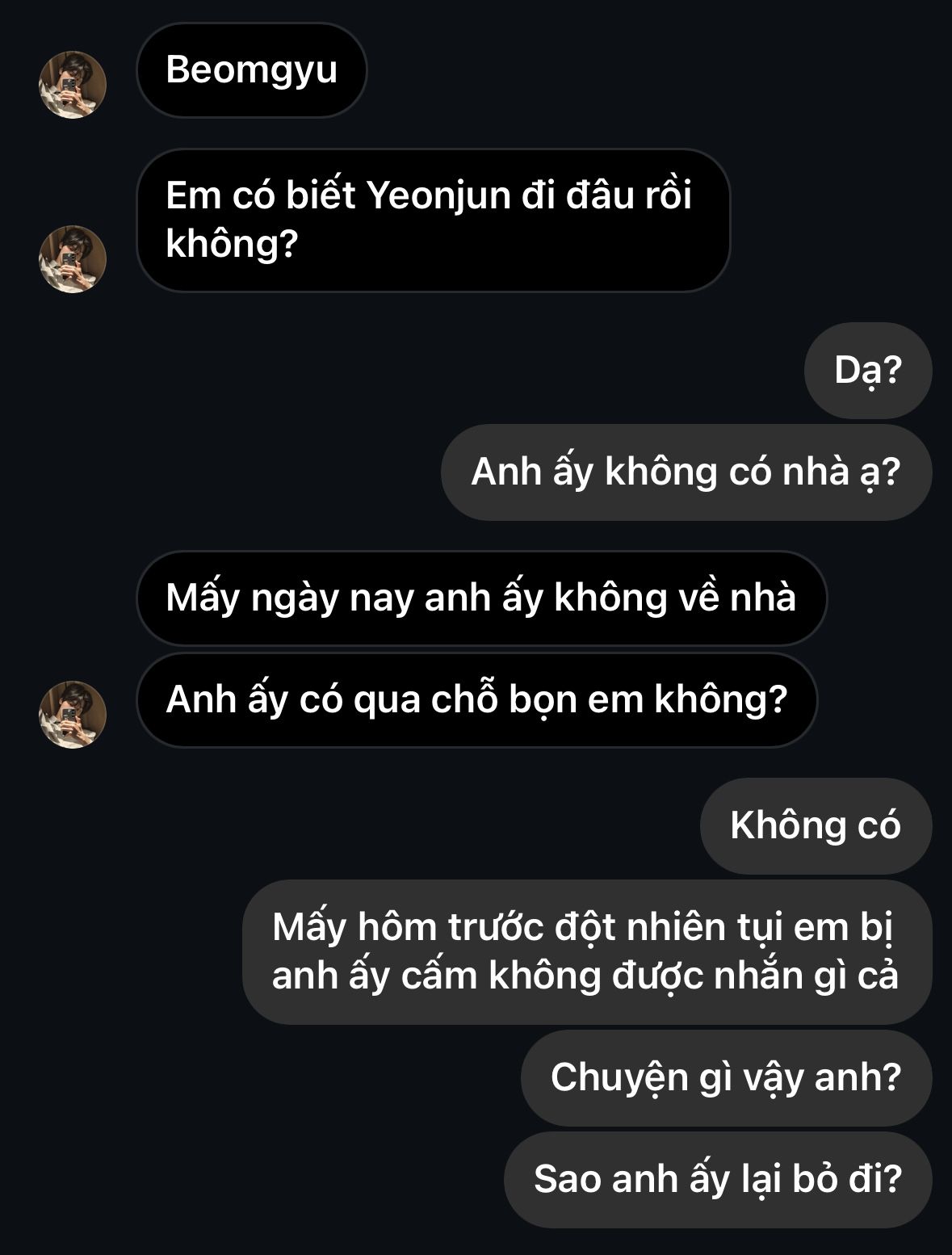Open sender's avatar beside the "Beomgyu" message
The width and height of the screenshot is (952, 1255).
73,85
